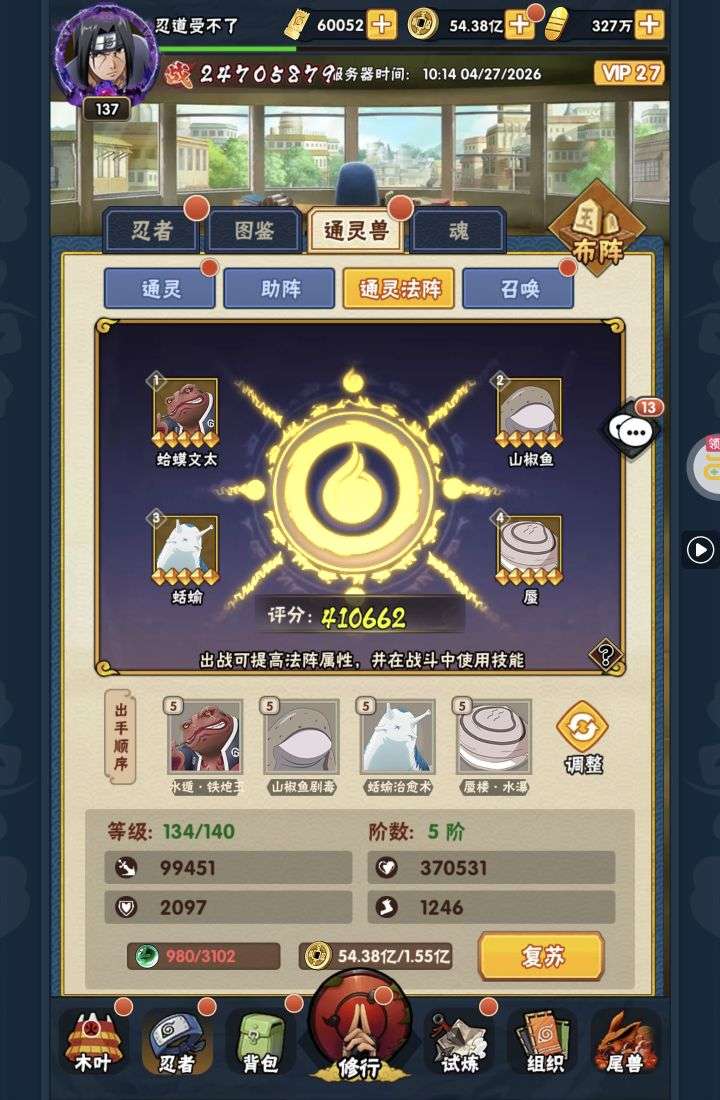The image size is (720, 1100).
Task: Open the chat bubble with 13 messages
Action: coord(633,430)
